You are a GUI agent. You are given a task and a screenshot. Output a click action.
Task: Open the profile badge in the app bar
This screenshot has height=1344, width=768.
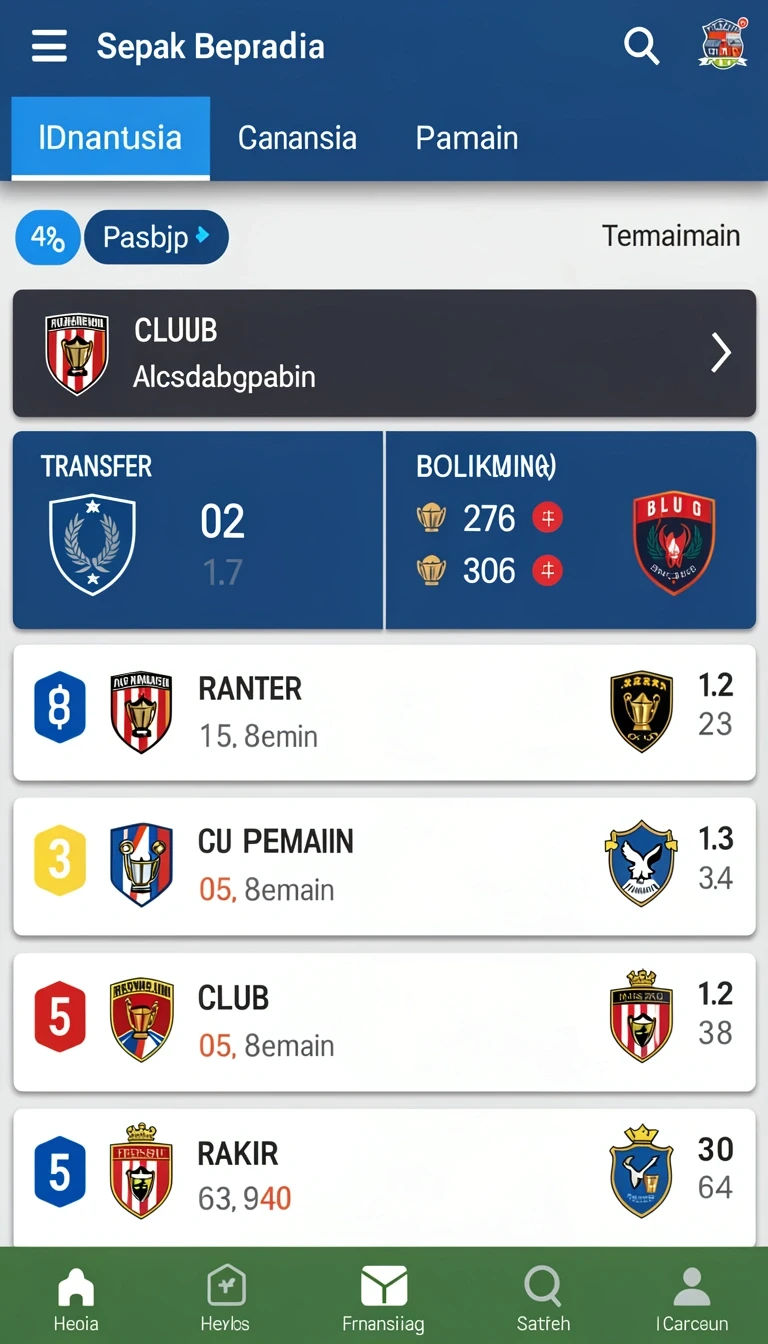pos(722,43)
